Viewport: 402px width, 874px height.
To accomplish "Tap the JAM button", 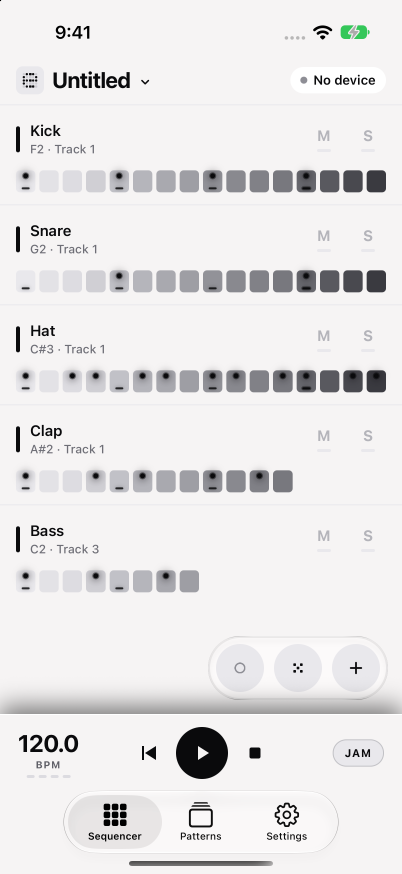I will [358, 753].
